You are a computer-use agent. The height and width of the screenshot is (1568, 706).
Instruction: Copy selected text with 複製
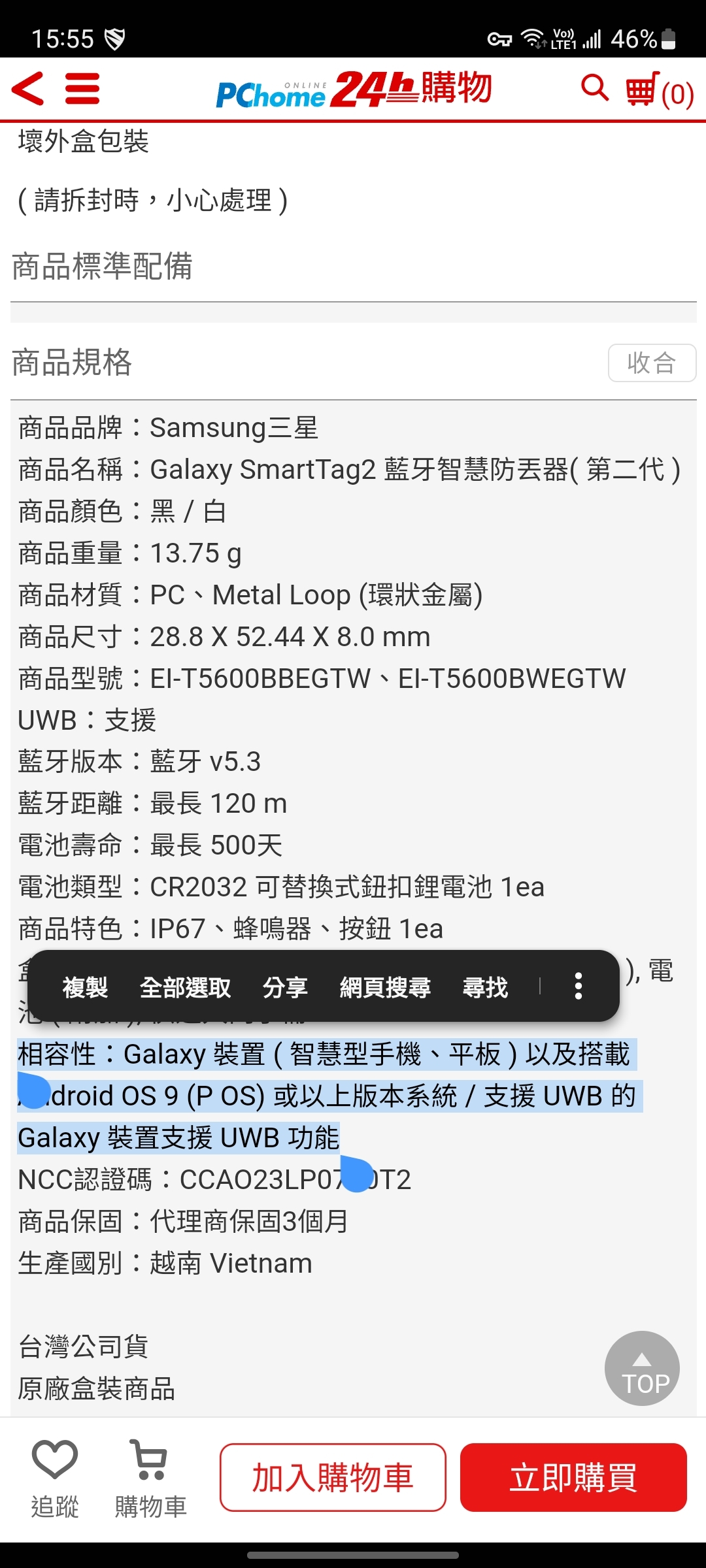click(x=85, y=987)
